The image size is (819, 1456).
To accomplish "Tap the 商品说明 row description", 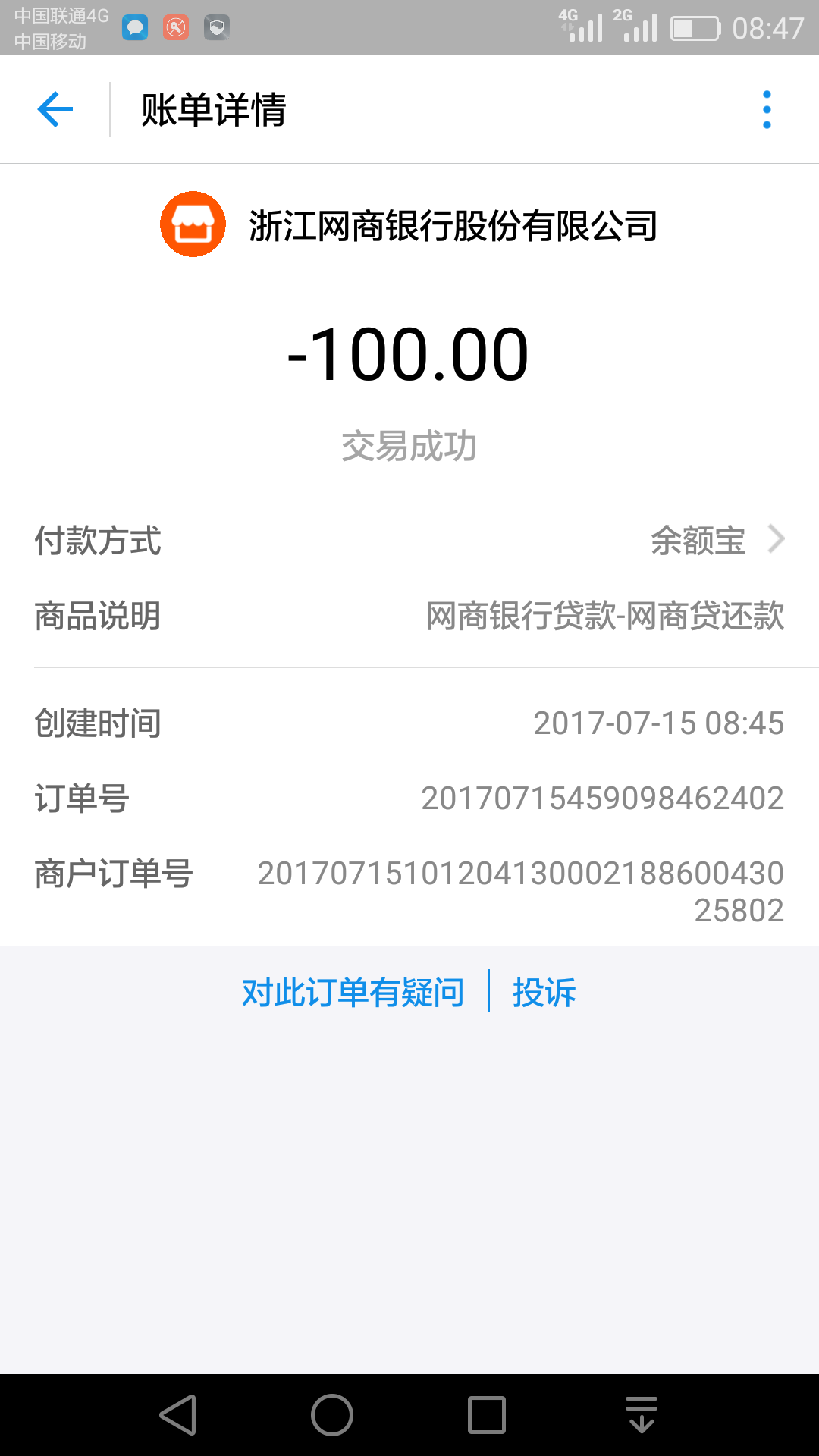I will tap(606, 617).
